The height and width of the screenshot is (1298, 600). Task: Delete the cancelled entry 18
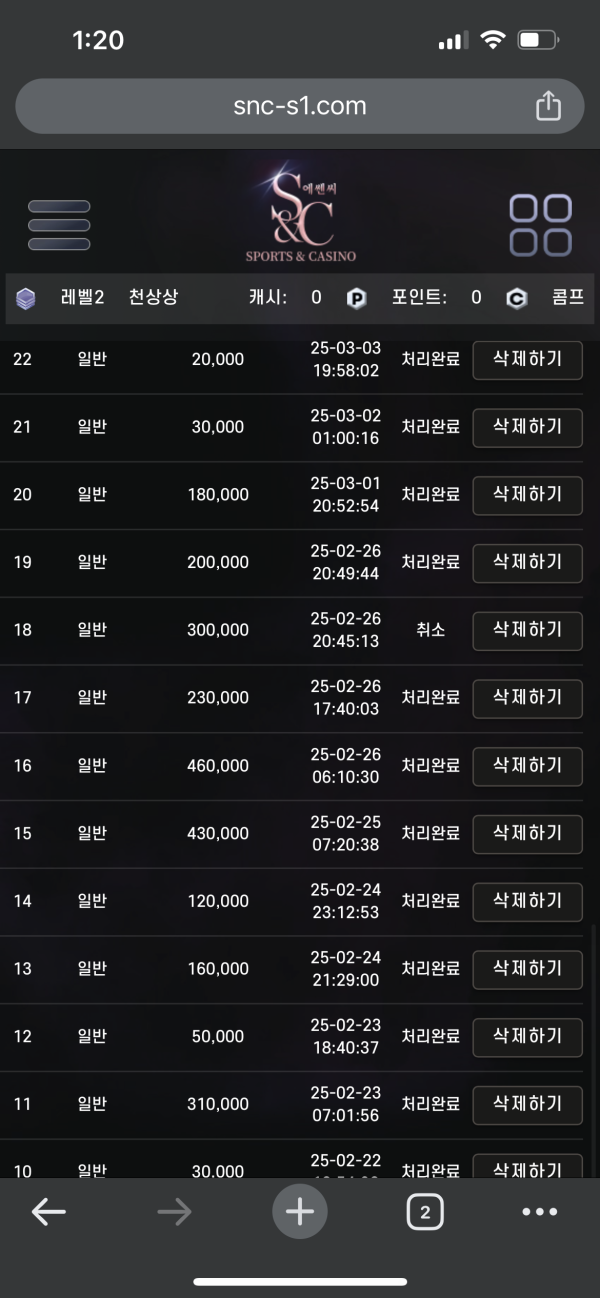point(527,630)
